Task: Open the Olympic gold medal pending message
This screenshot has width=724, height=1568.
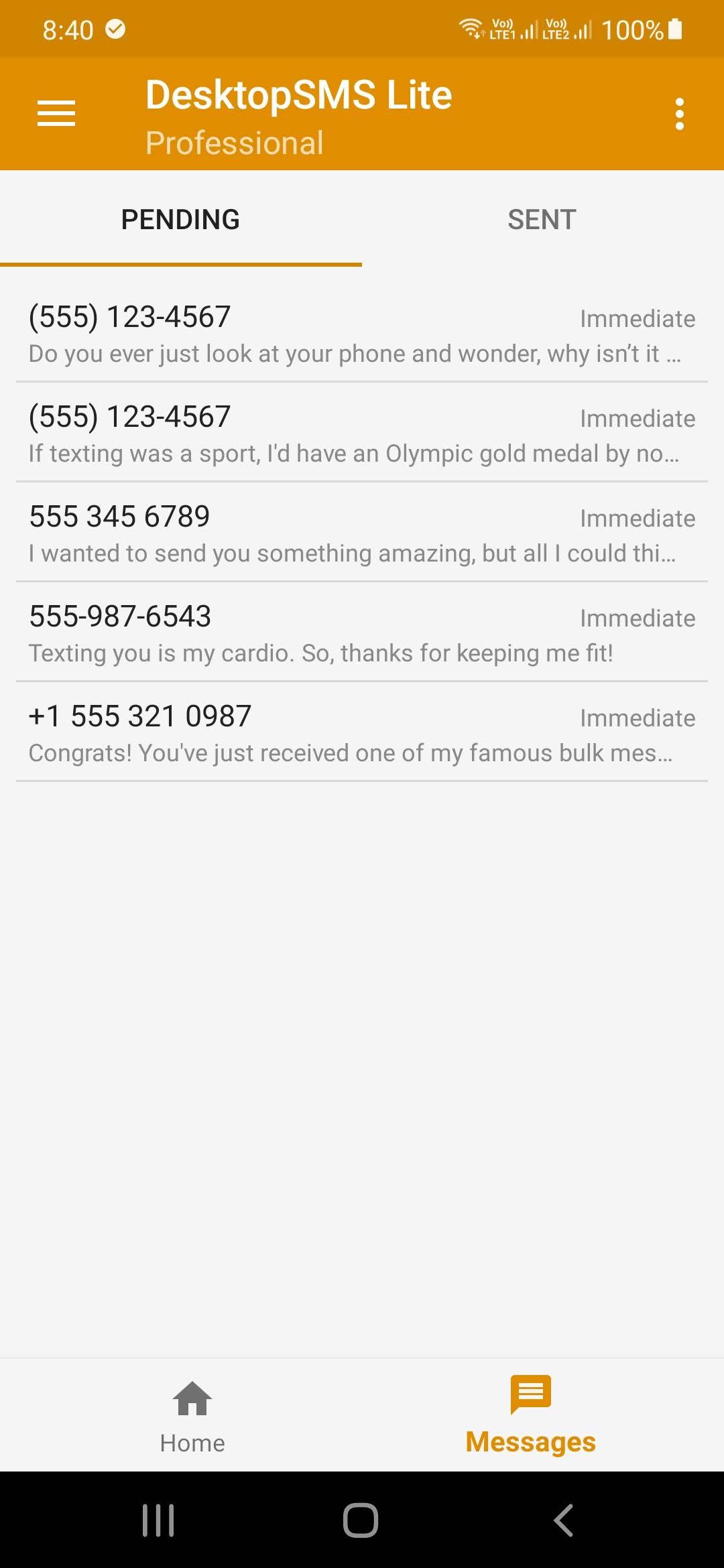Action: pyautogui.click(x=362, y=434)
